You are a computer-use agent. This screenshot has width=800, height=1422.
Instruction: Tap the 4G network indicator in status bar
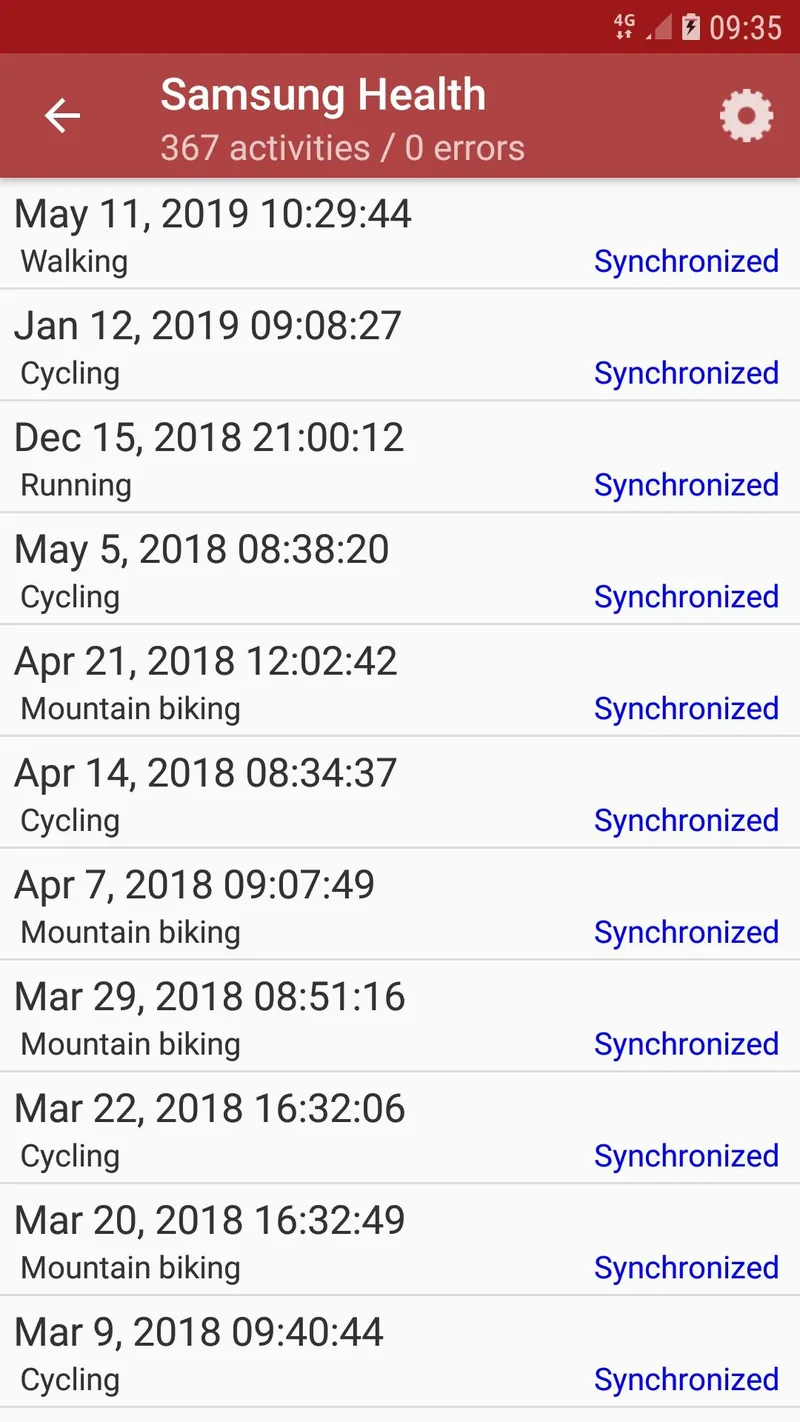point(625,26)
